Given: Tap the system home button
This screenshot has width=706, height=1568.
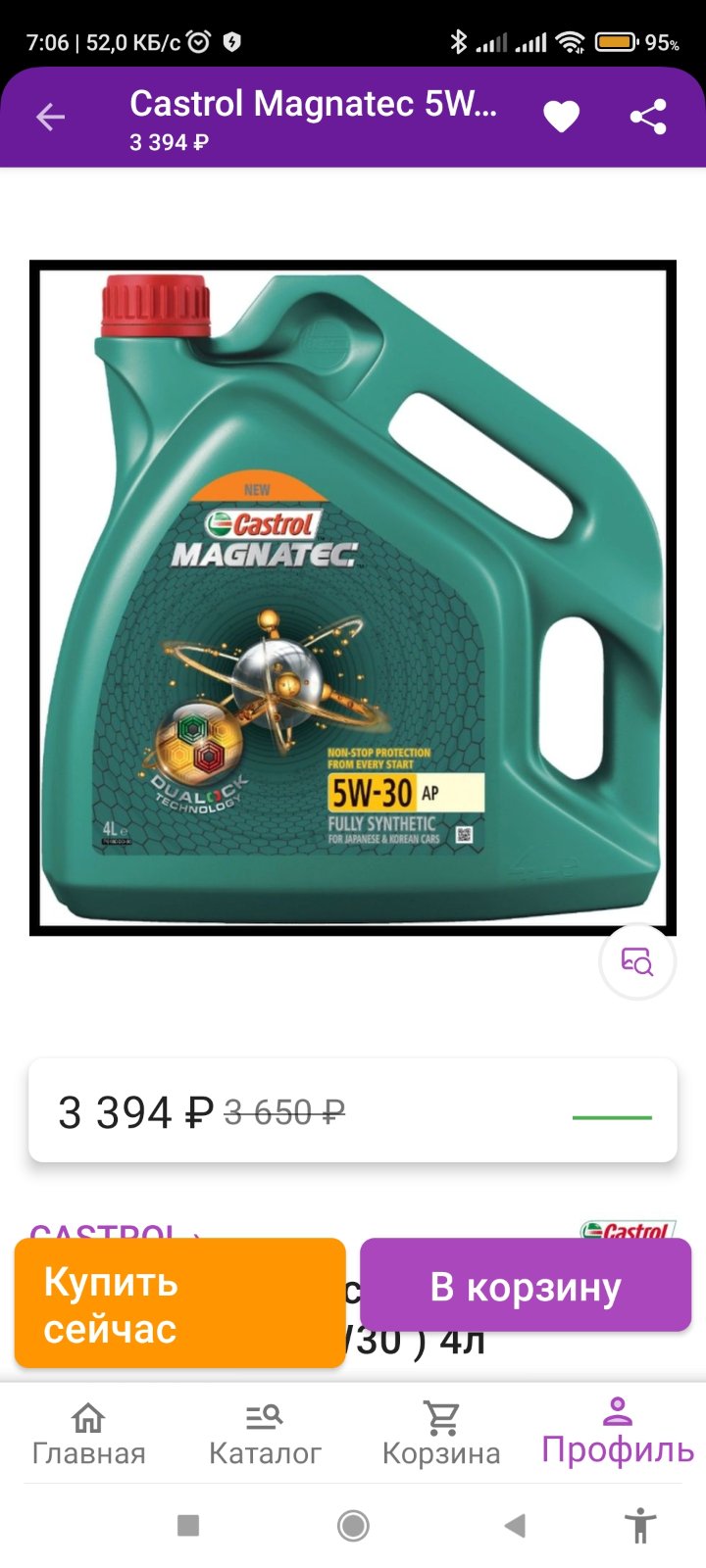Looking at the screenshot, I should coord(353,1526).
